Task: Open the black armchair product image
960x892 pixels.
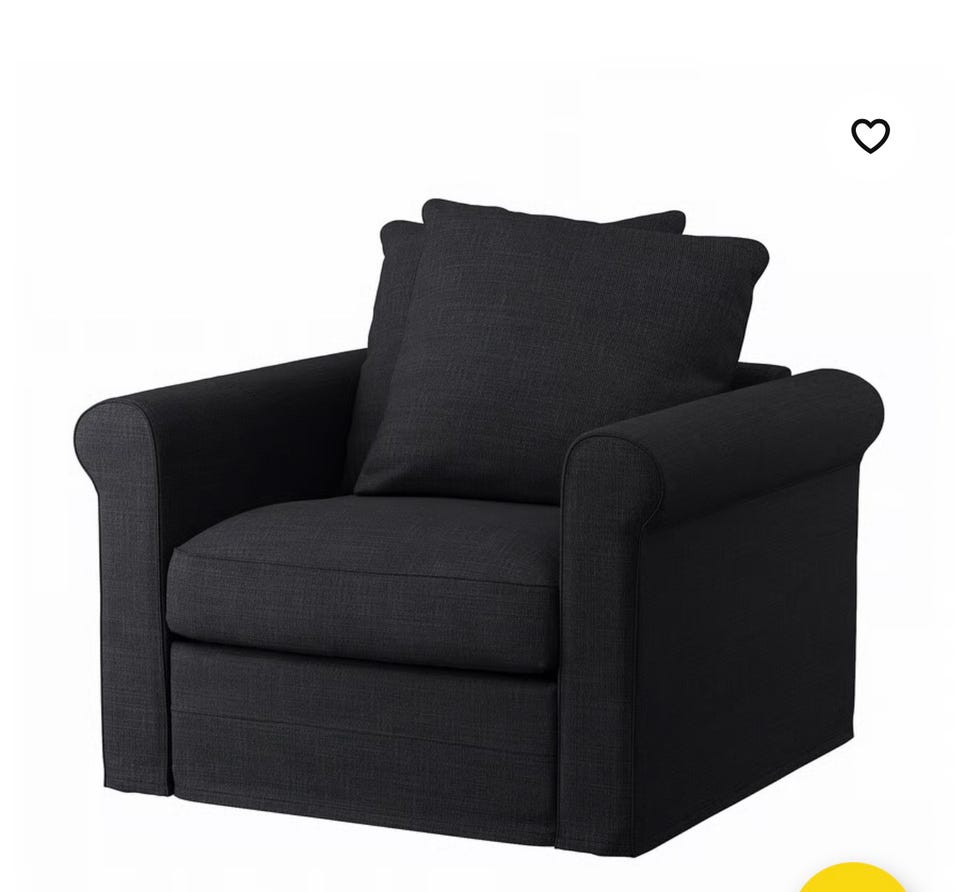Action: [478, 520]
